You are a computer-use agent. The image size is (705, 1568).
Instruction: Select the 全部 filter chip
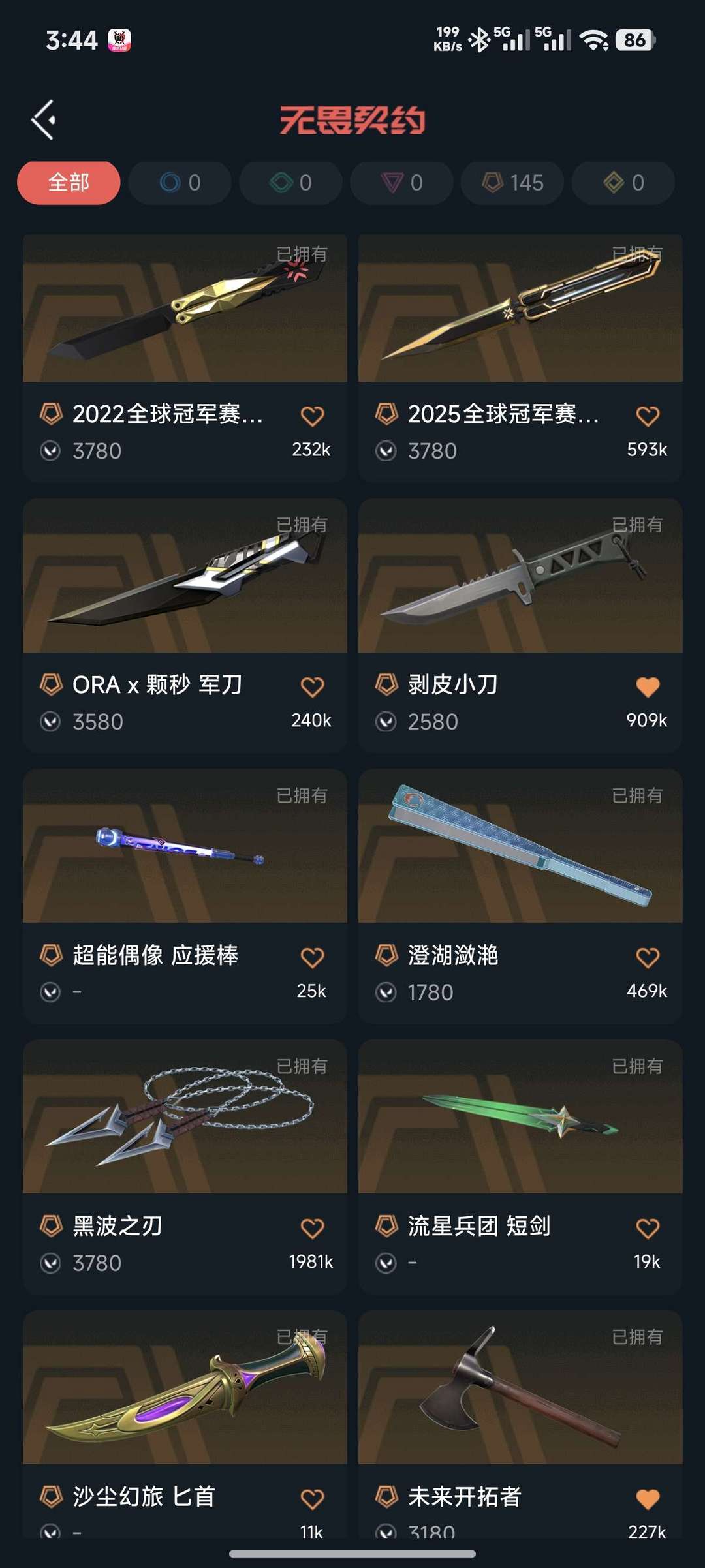coord(69,183)
